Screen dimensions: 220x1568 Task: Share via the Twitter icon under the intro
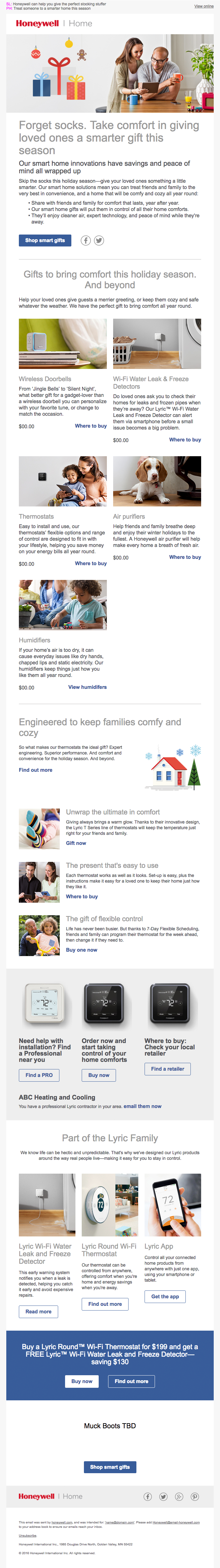point(99,241)
